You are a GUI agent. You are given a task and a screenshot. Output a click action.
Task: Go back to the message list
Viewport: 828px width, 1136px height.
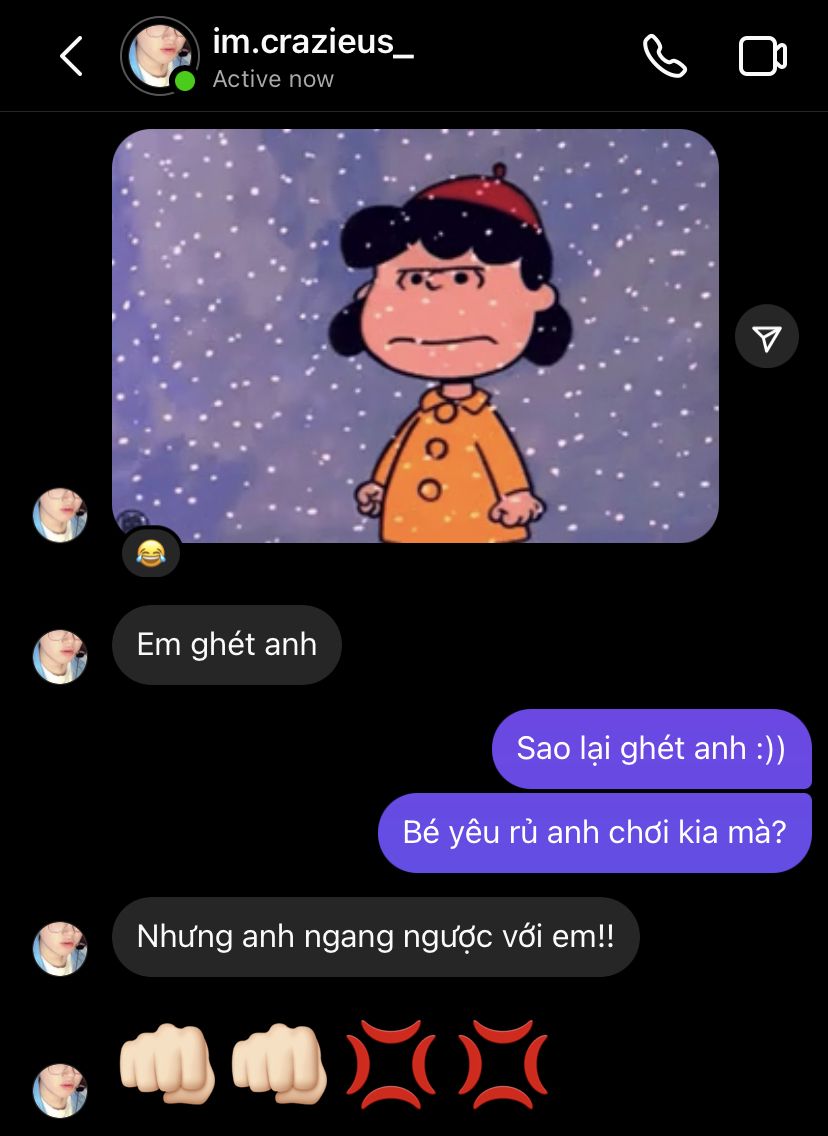tap(70, 57)
